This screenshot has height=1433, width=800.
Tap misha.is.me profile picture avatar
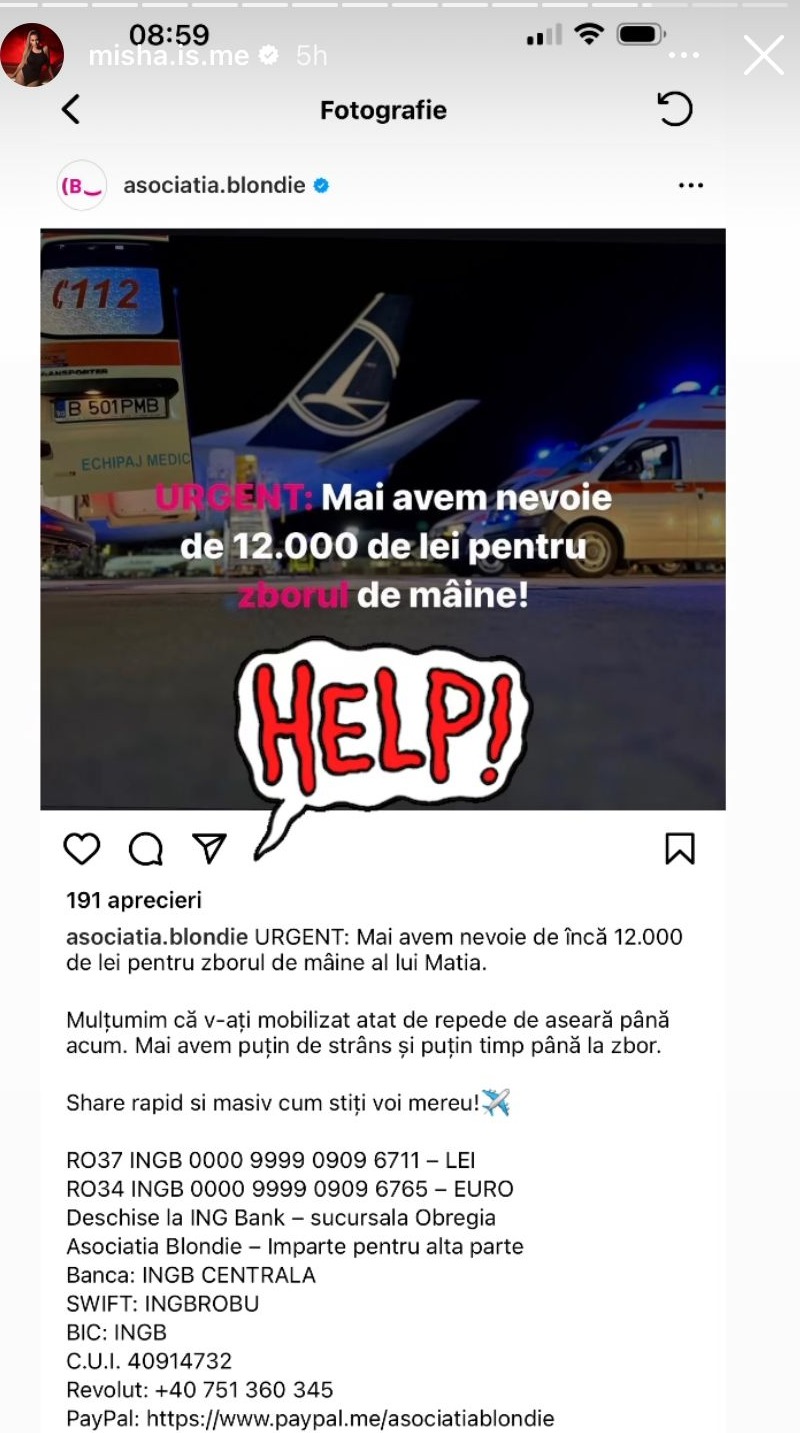[x=32, y=54]
